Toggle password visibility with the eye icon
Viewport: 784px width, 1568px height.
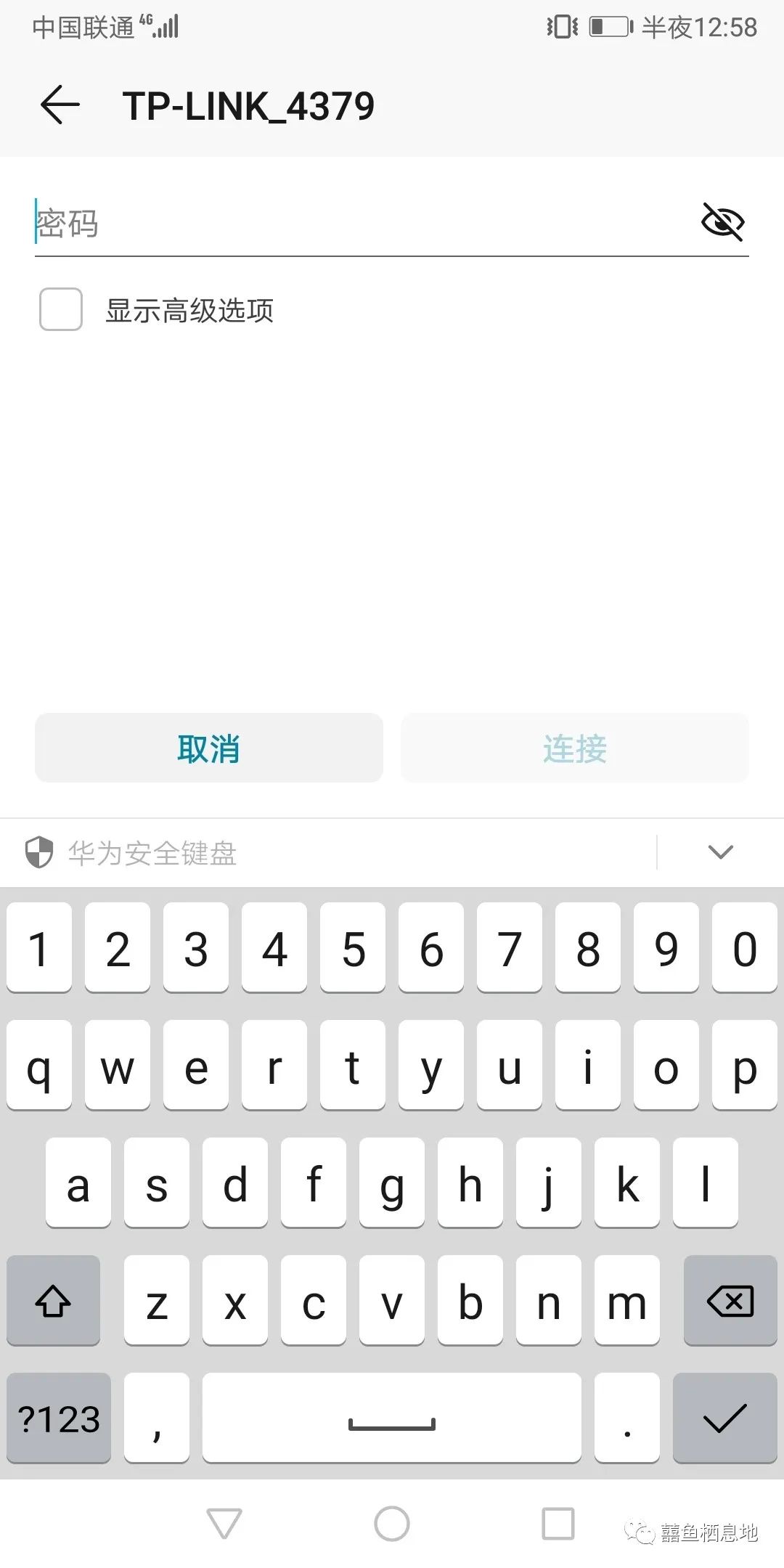(722, 221)
